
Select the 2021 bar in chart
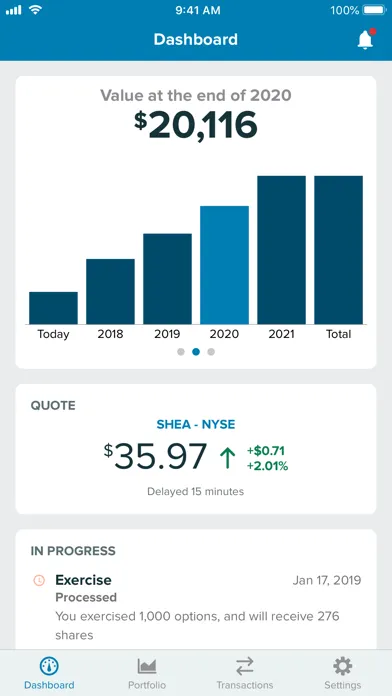281,250
